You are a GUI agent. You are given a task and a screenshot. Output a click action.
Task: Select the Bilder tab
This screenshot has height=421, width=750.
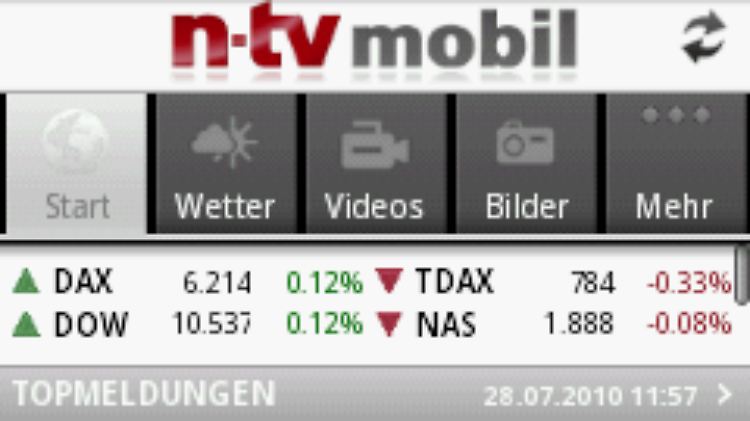[x=526, y=165]
